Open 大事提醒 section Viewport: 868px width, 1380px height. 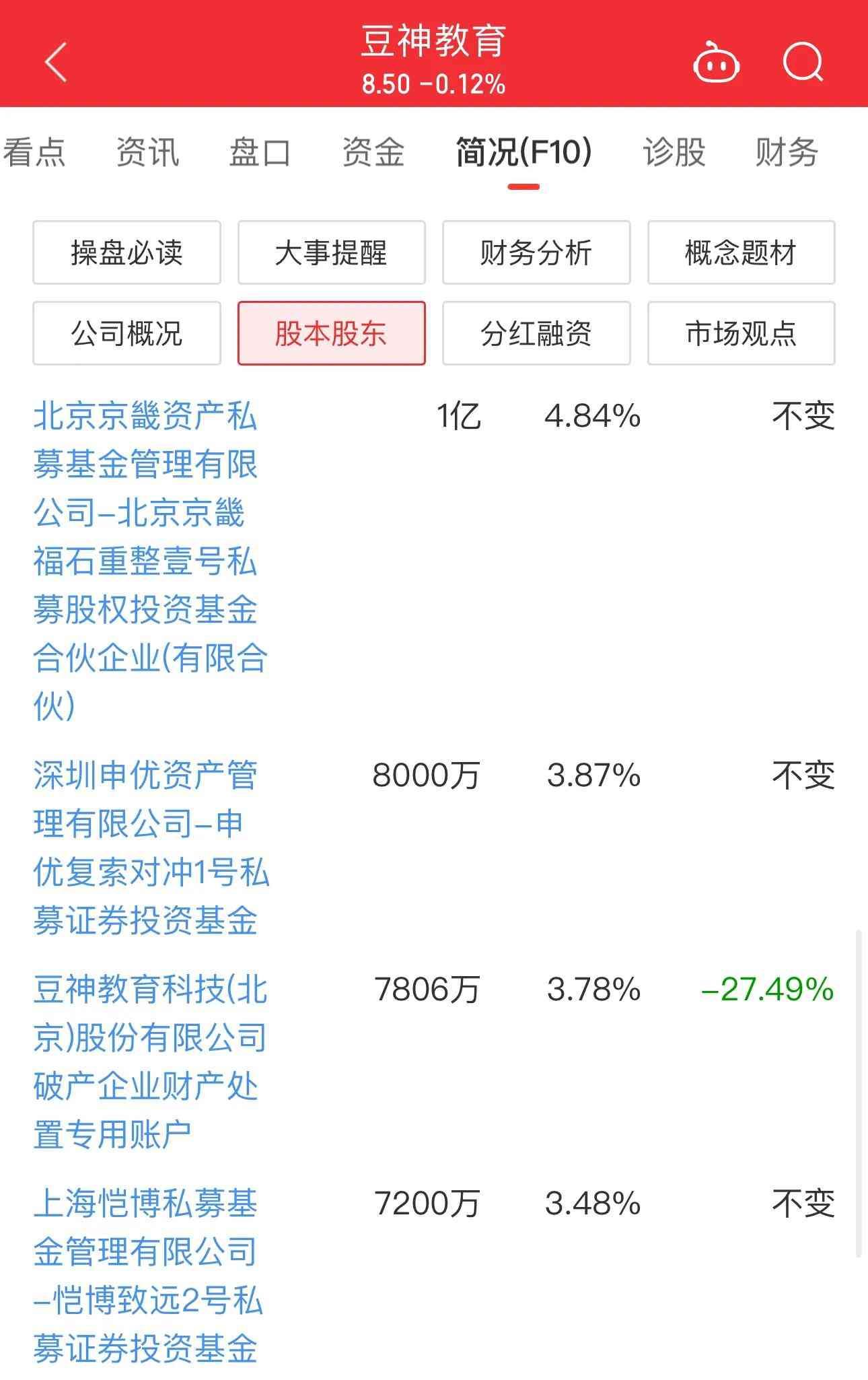coord(331,253)
